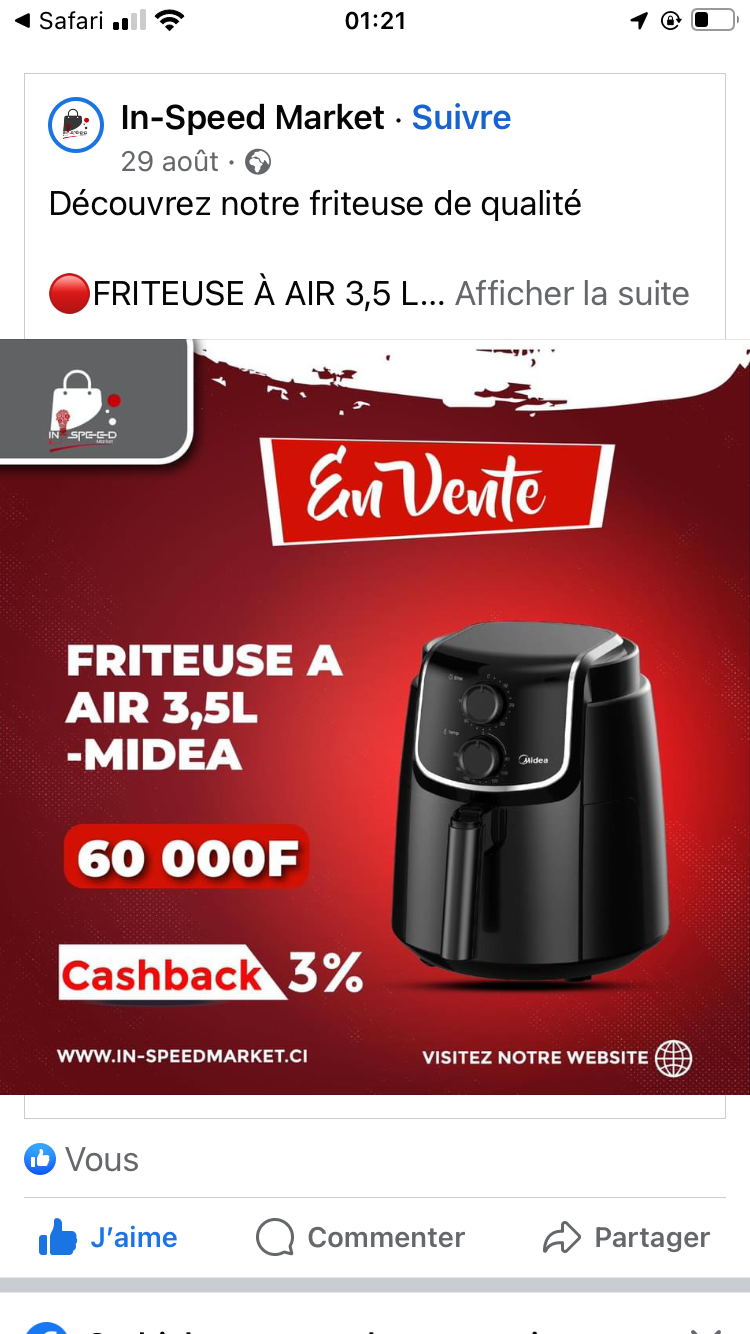750x1334 pixels.
Task: Open the air fryer post image
Action: tap(375, 716)
